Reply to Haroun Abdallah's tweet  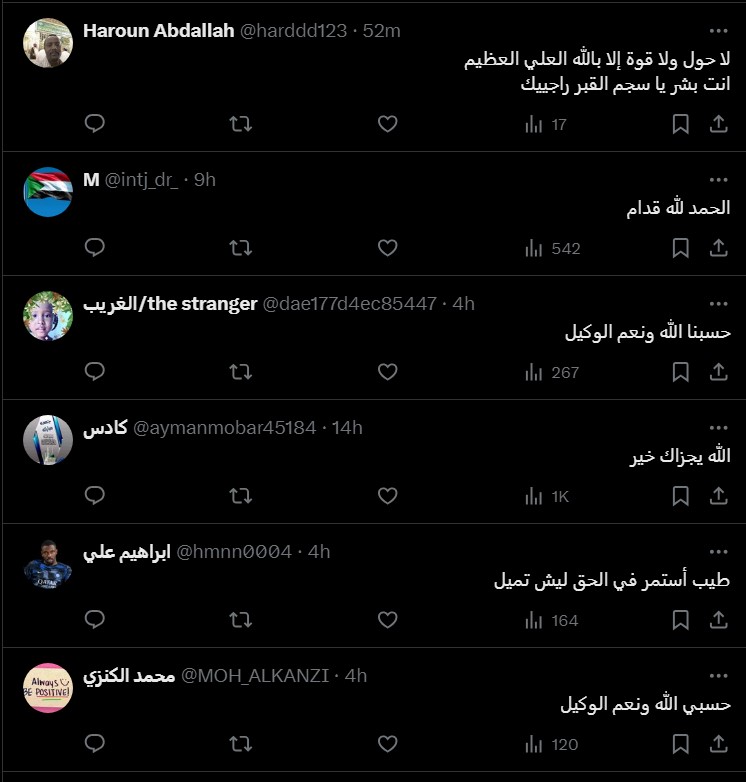[x=95, y=124]
